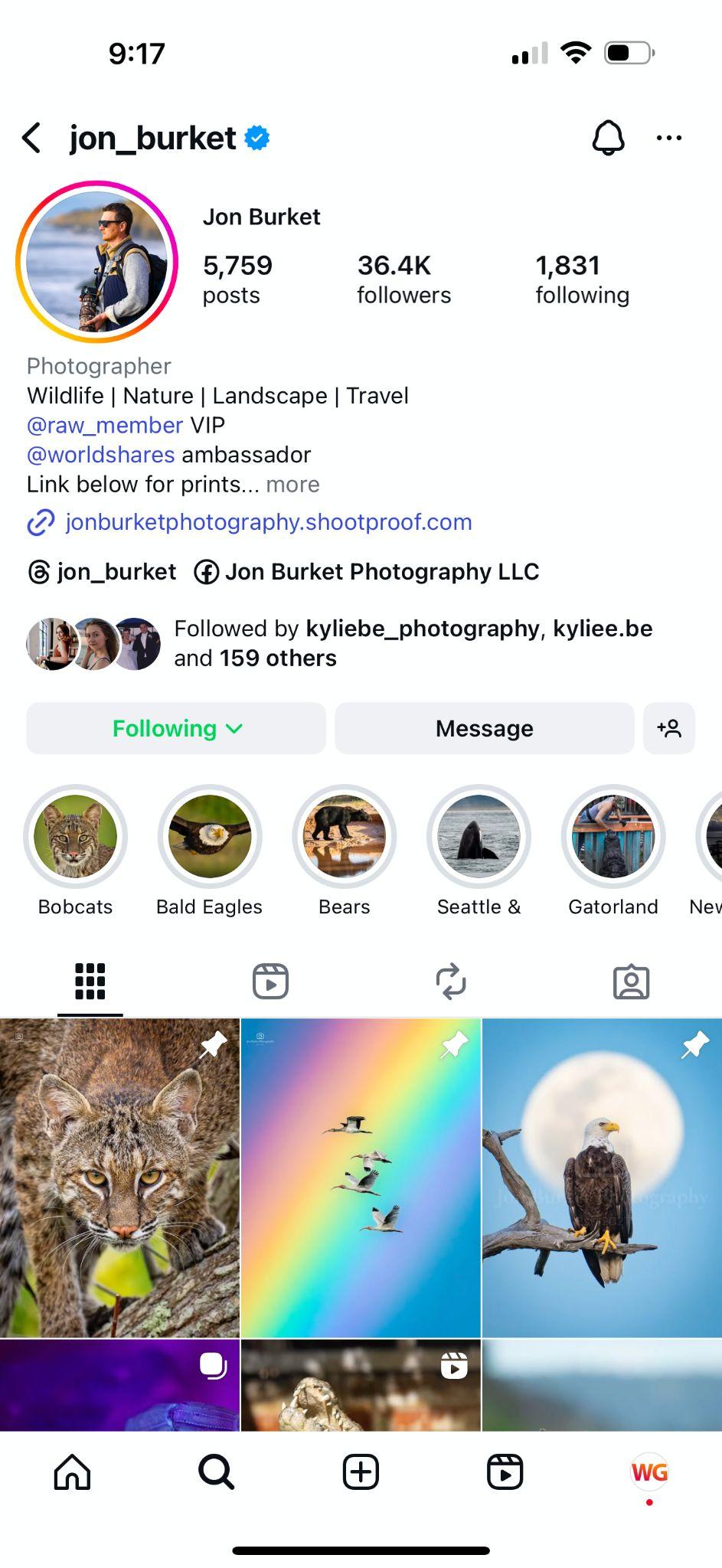Screen dimensions: 722x1568
Task: Open the notifications bell for jon_burket
Action: [608, 139]
